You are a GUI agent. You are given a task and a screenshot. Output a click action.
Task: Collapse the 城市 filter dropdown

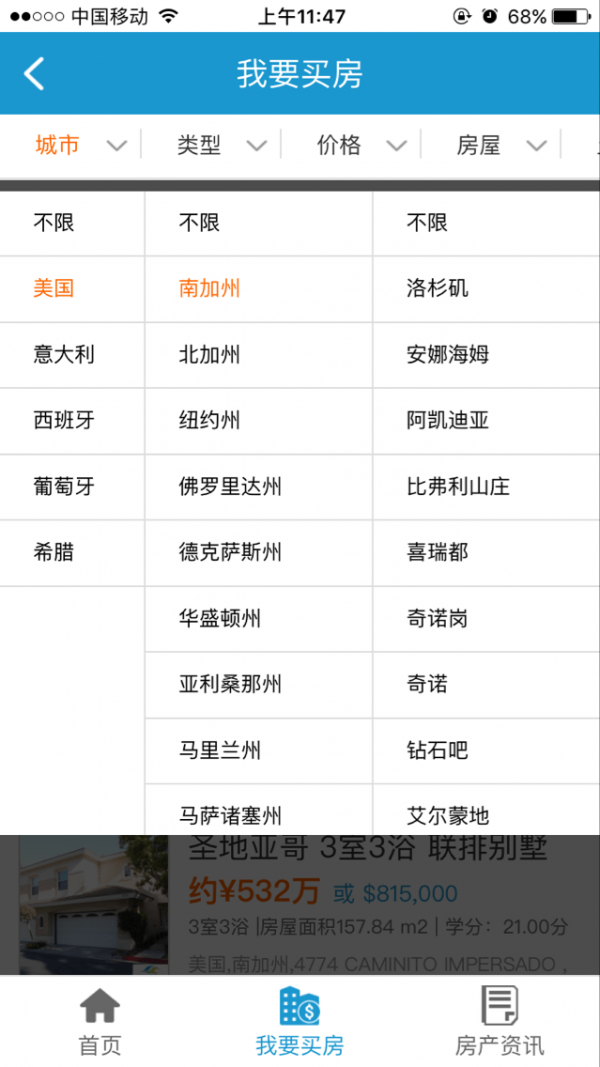(80, 145)
